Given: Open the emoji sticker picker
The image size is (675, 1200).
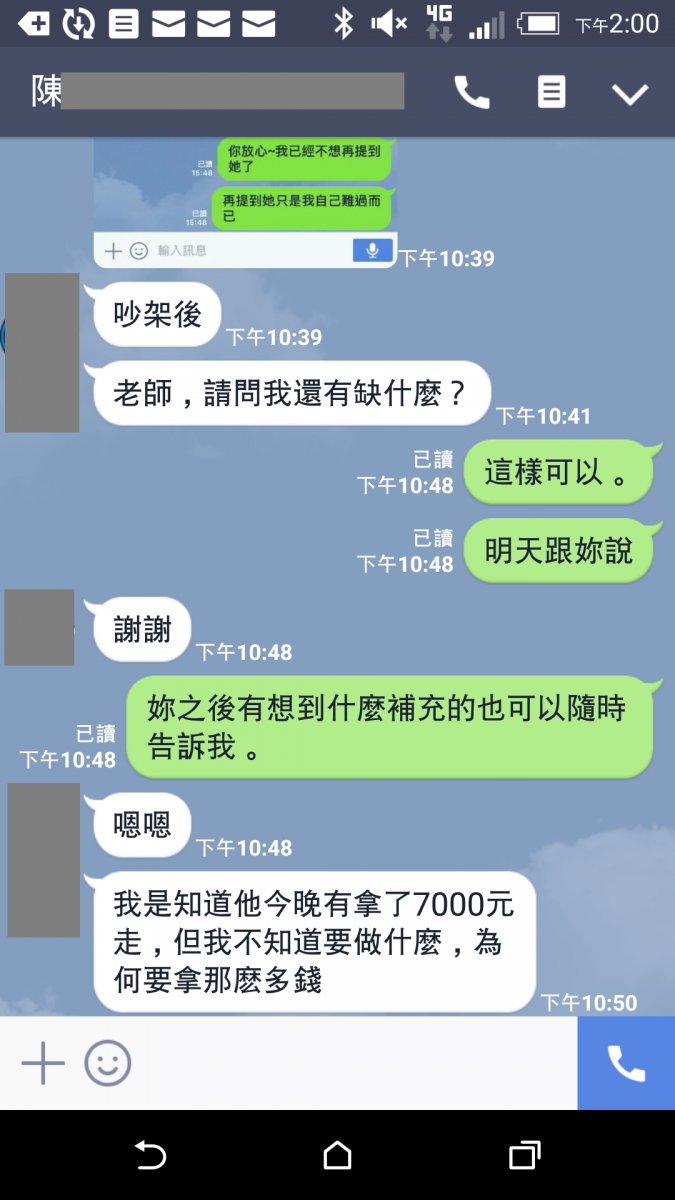Looking at the screenshot, I should [x=108, y=1063].
